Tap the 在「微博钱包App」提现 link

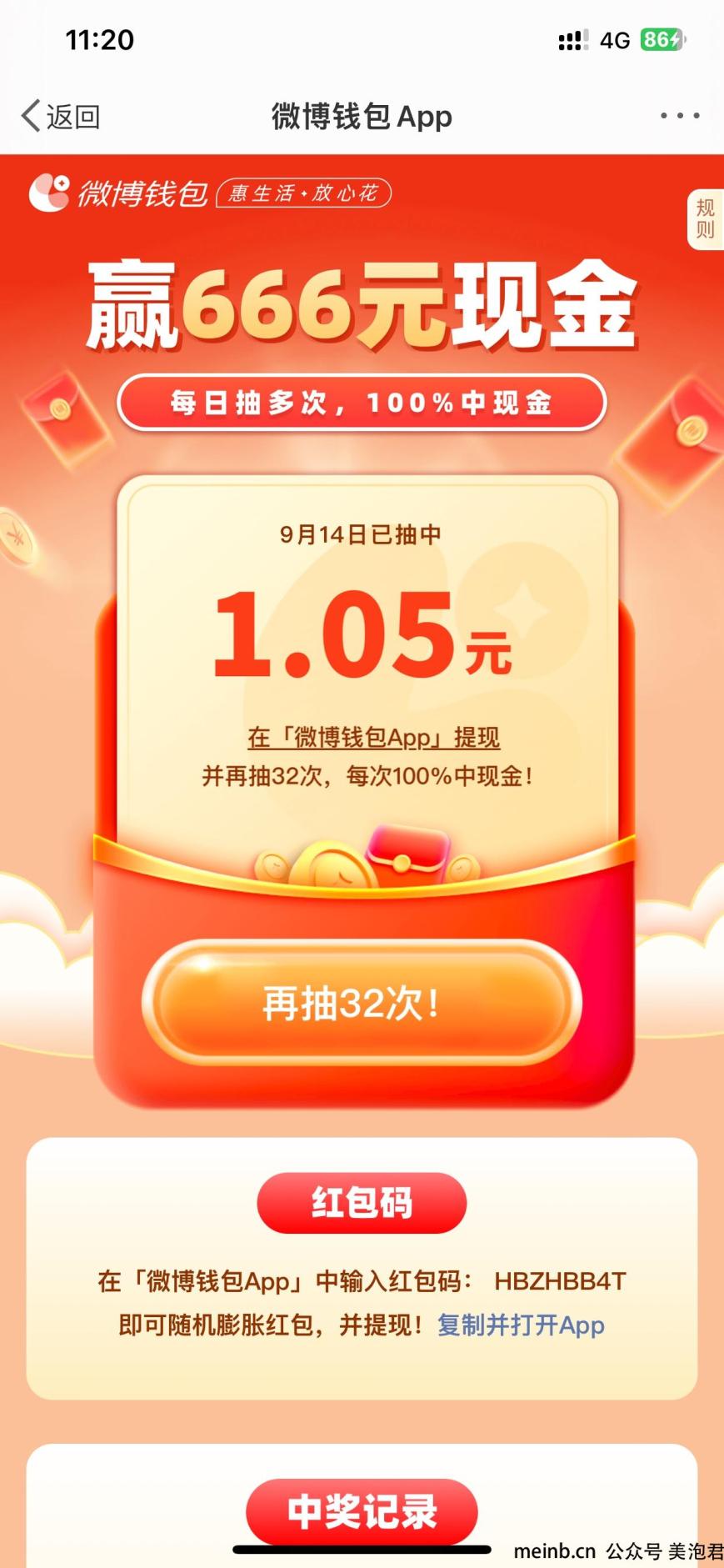click(373, 737)
